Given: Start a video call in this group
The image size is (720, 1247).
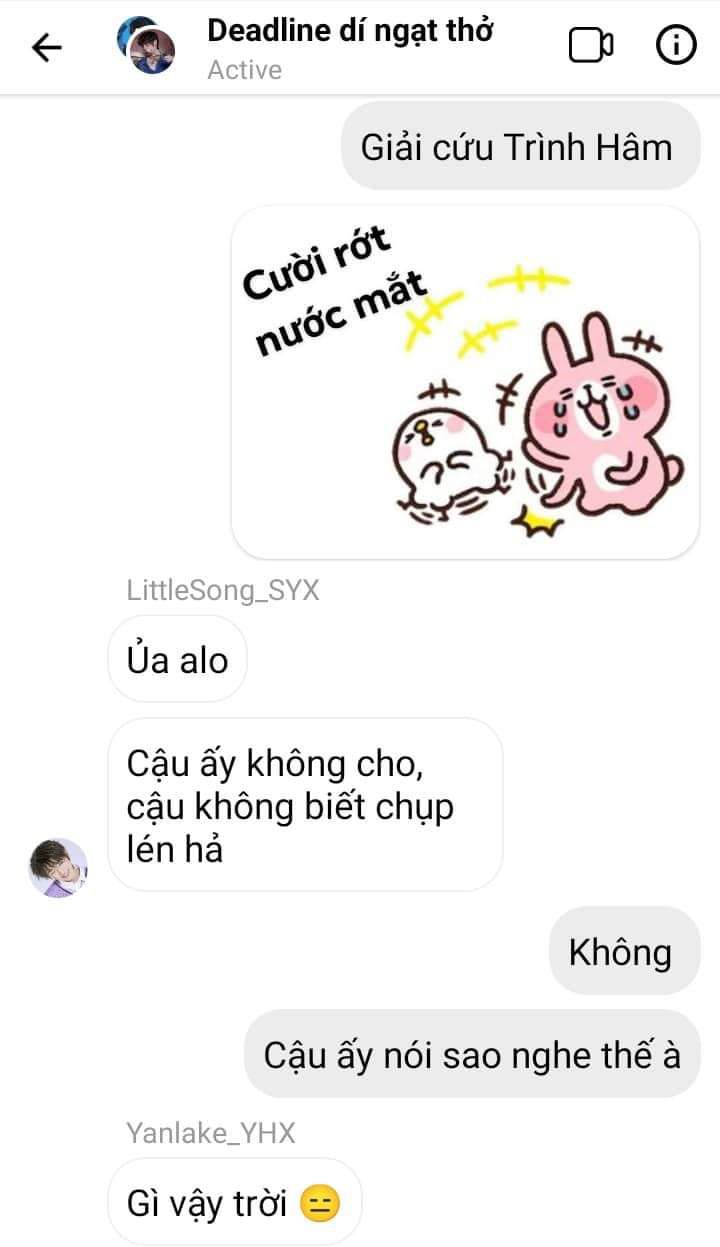Looking at the screenshot, I should coord(590,46).
